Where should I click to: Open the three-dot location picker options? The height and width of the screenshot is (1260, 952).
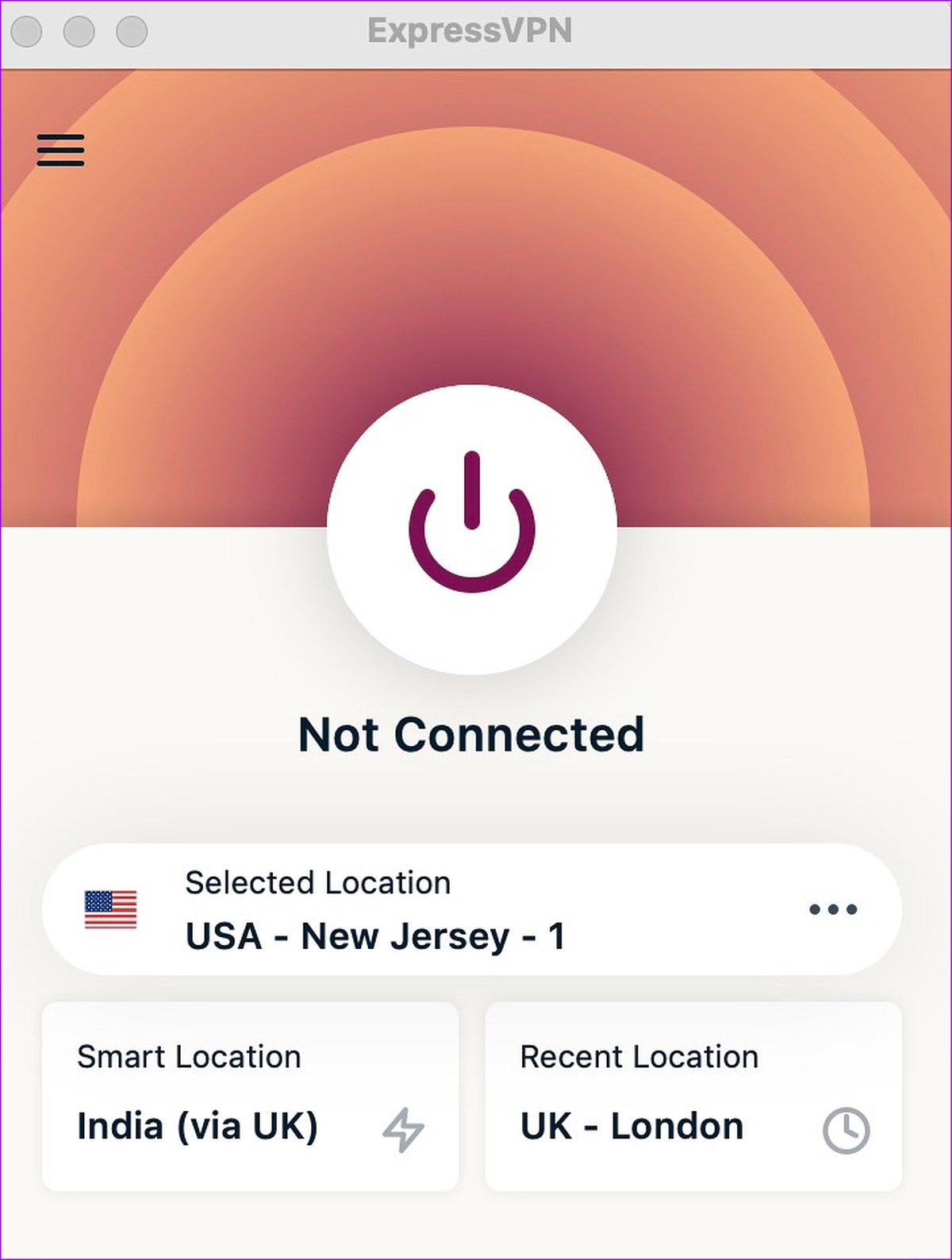tap(832, 909)
